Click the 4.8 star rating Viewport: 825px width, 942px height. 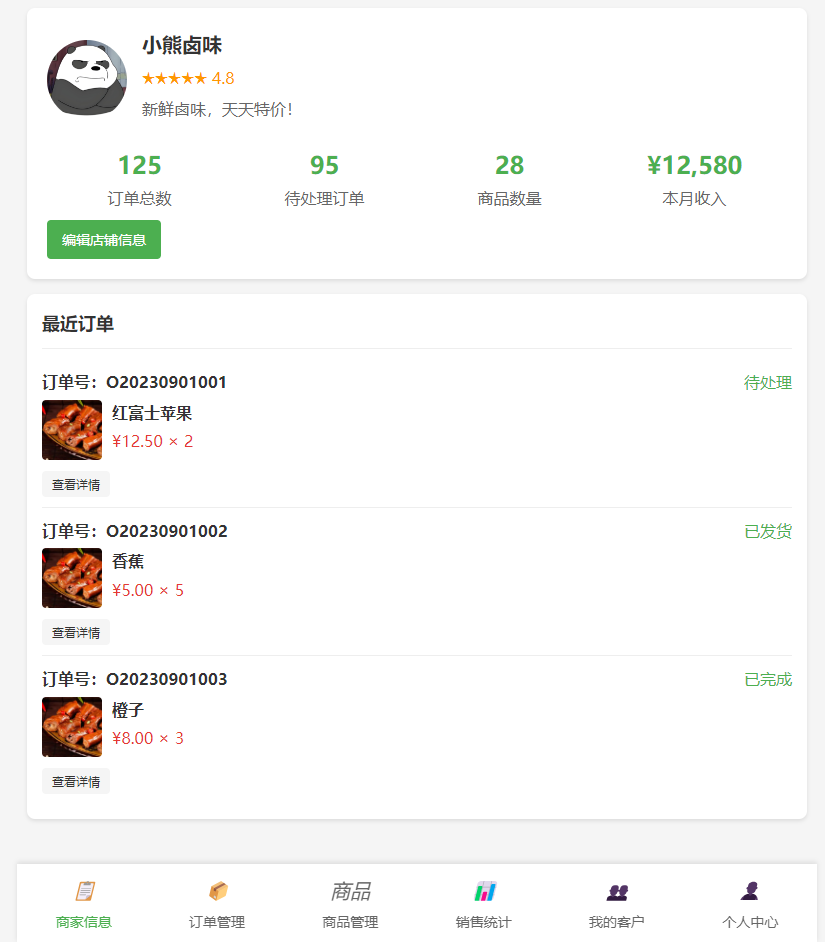(x=189, y=76)
